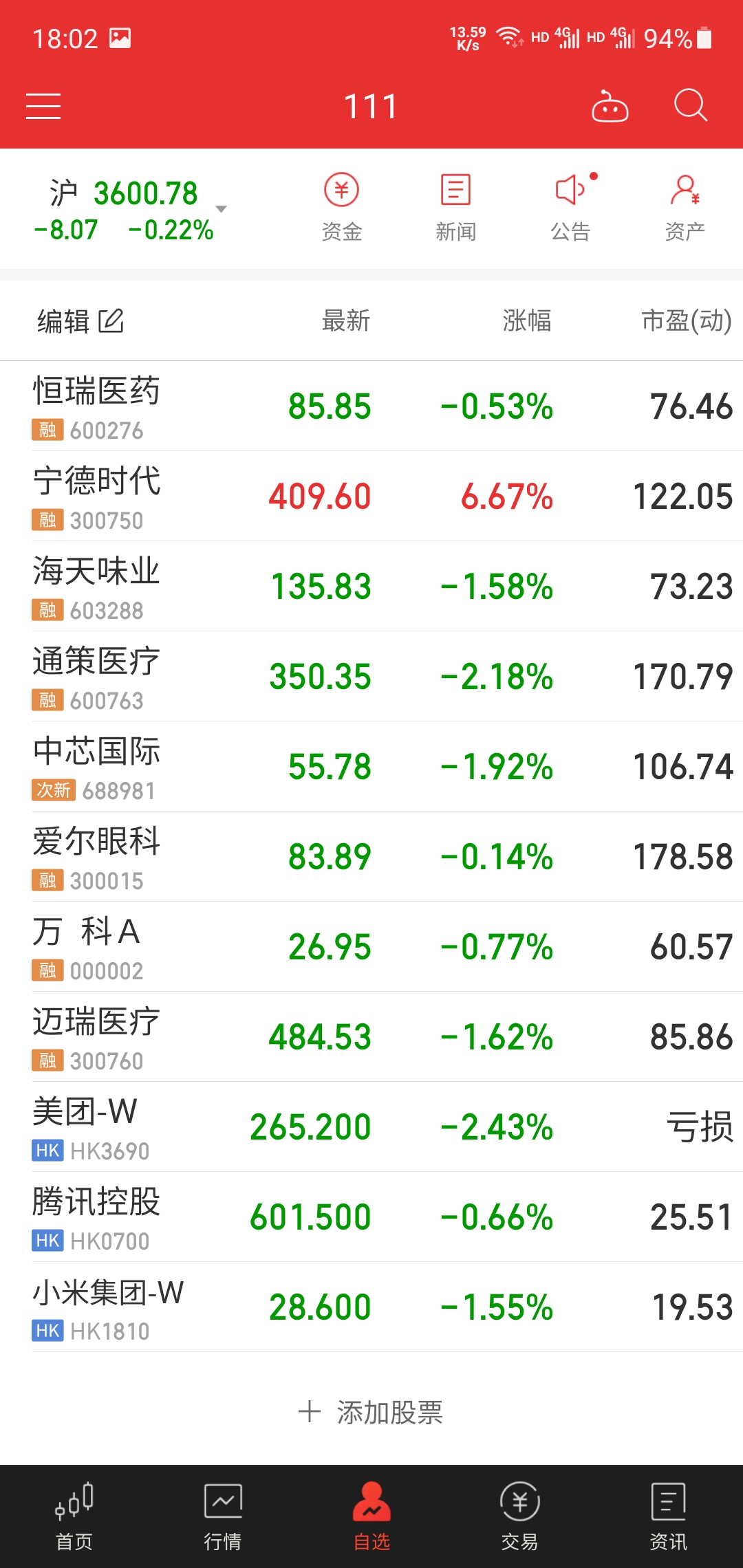The width and height of the screenshot is (743, 1568).
Task: Open the 资产 shortcut
Action: pos(685,208)
